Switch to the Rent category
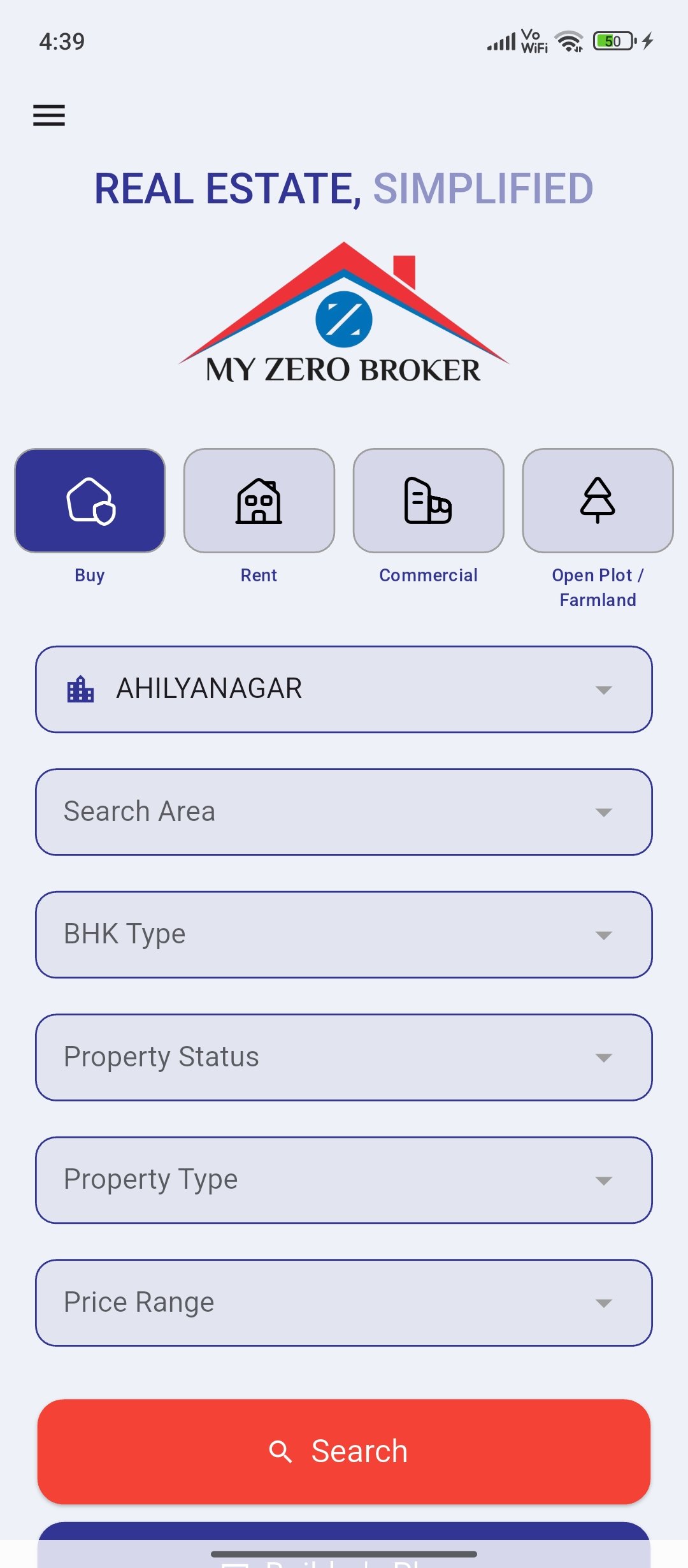 [x=259, y=501]
